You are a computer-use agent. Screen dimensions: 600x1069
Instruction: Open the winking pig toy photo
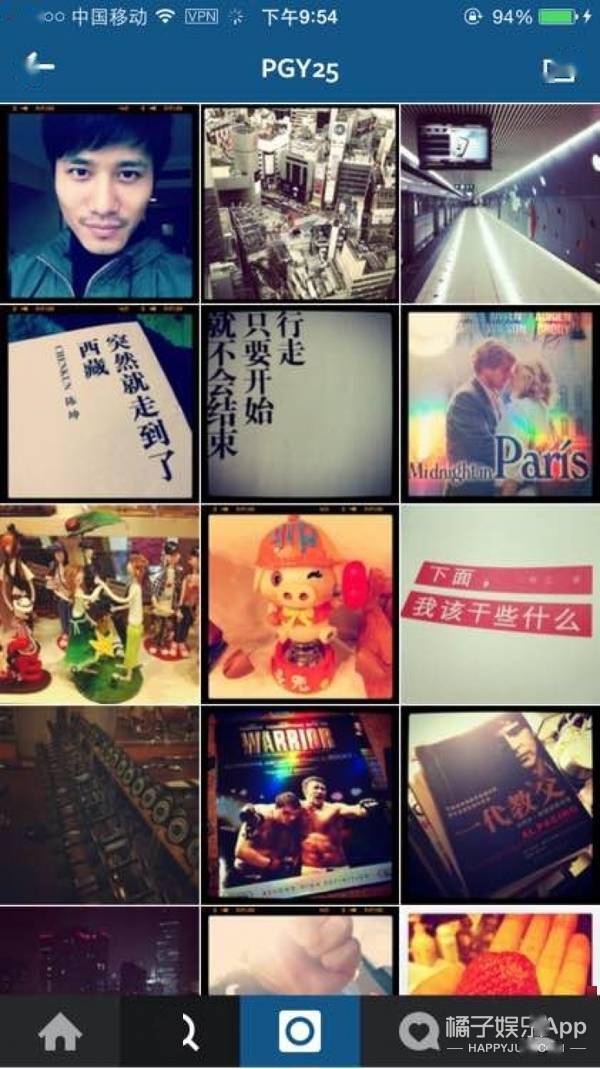click(x=300, y=605)
